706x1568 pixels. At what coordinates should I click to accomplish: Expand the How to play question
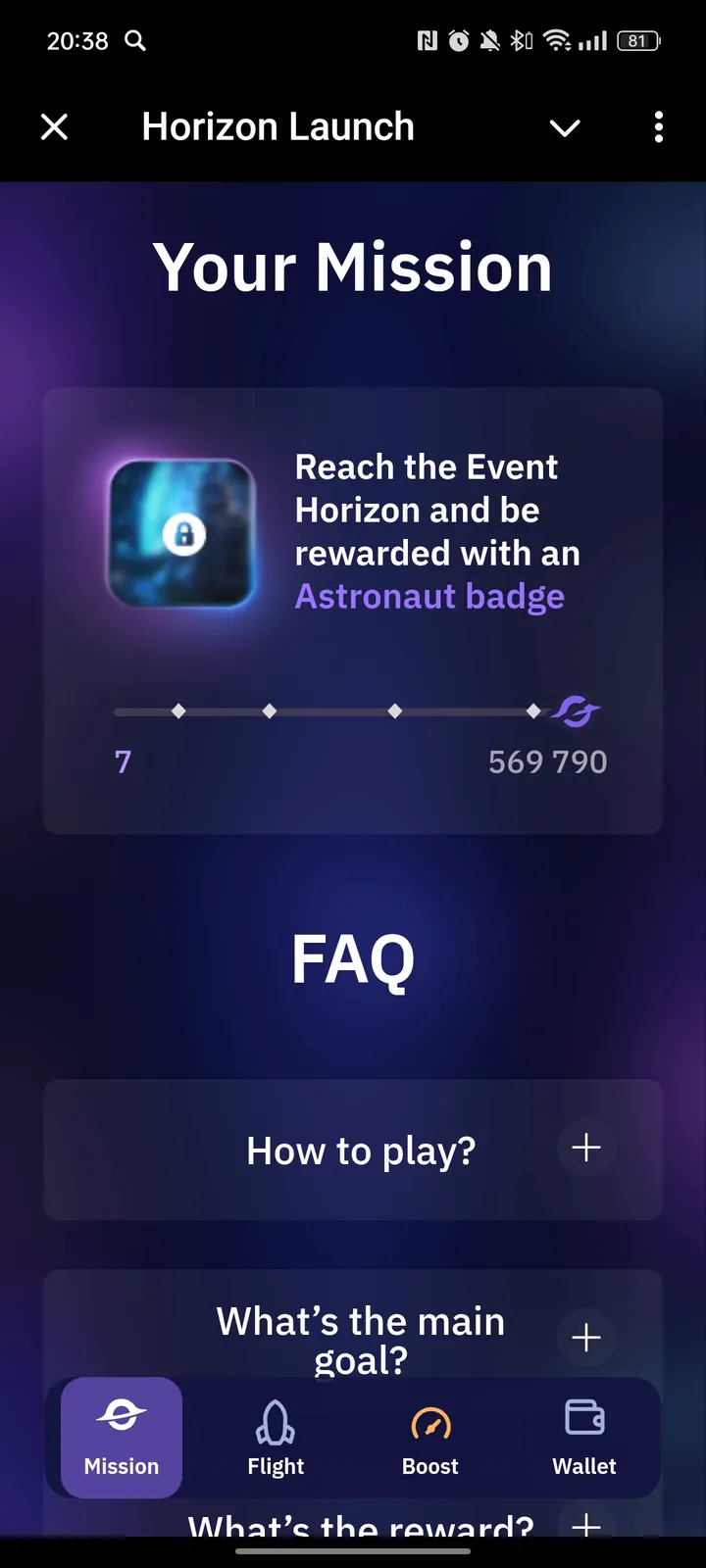pos(585,1148)
